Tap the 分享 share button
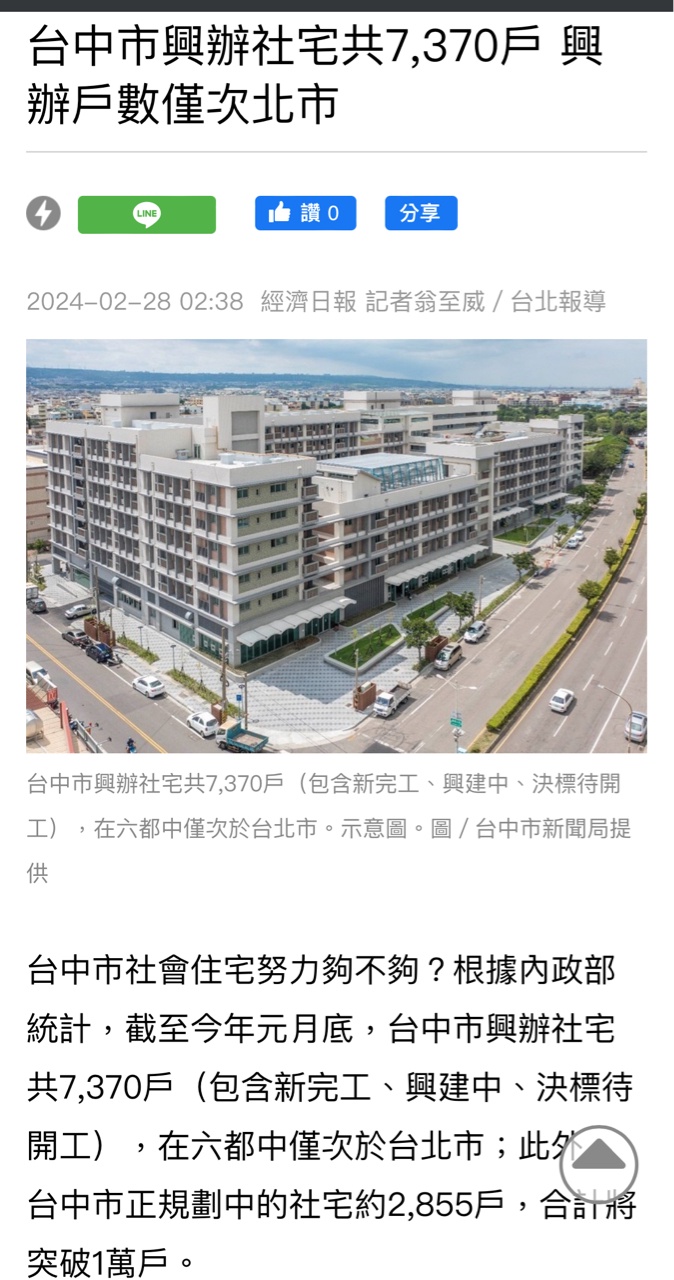The width and height of the screenshot is (674, 1280). pos(421,213)
